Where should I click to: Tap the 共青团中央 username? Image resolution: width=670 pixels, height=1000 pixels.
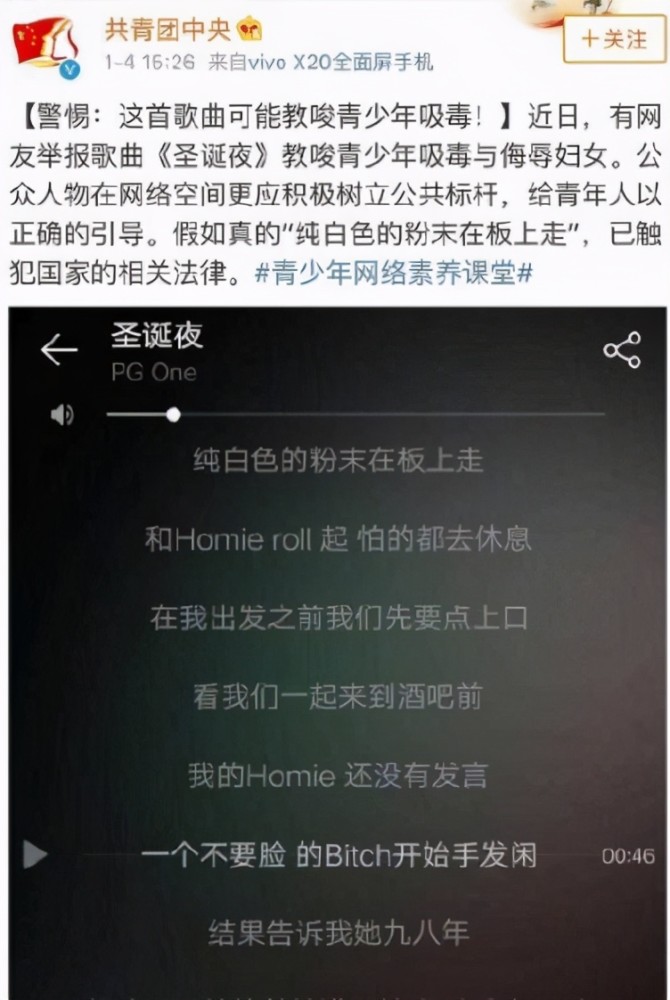[168, 29]
